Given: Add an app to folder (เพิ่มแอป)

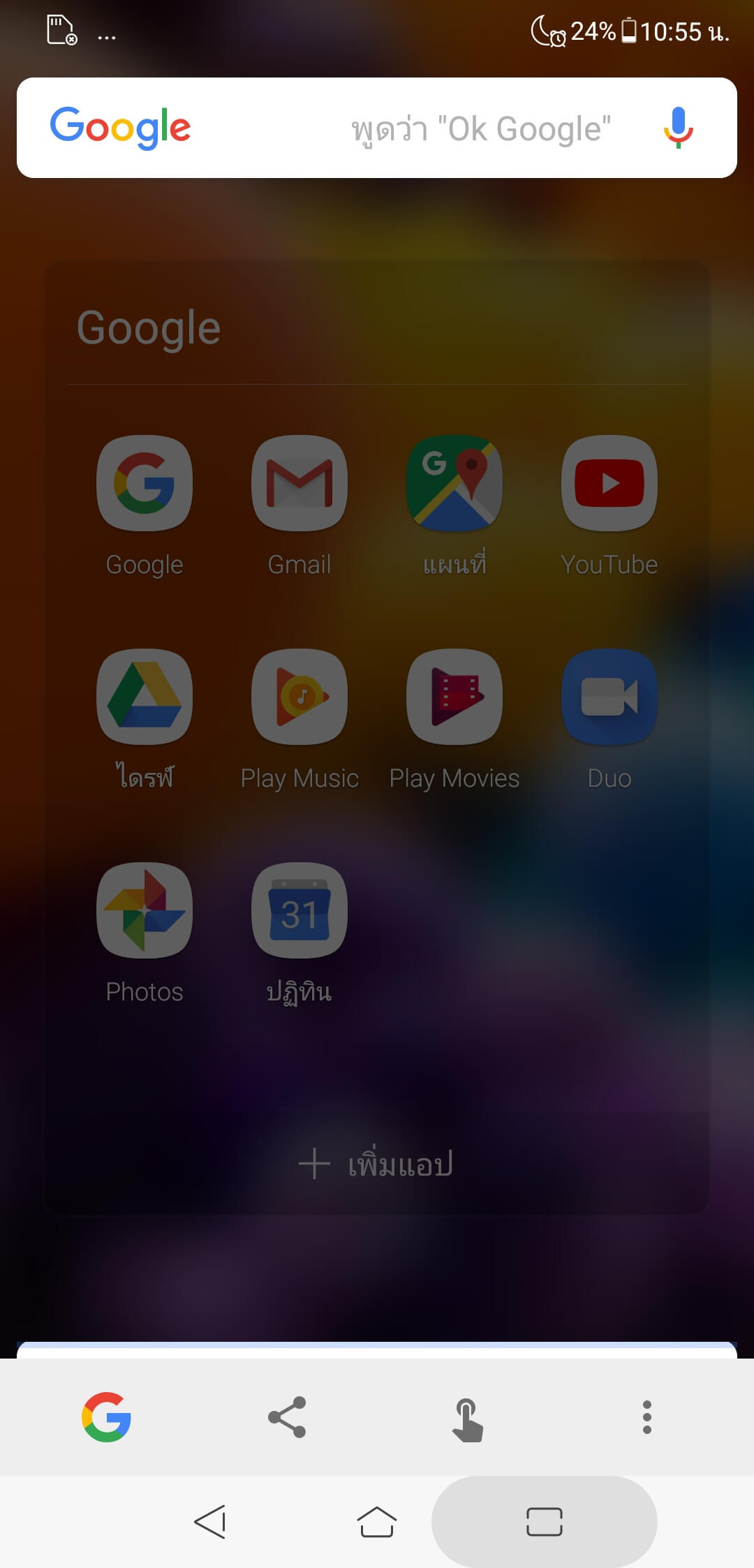Looking at the screenshot, I should (377, 1164).
